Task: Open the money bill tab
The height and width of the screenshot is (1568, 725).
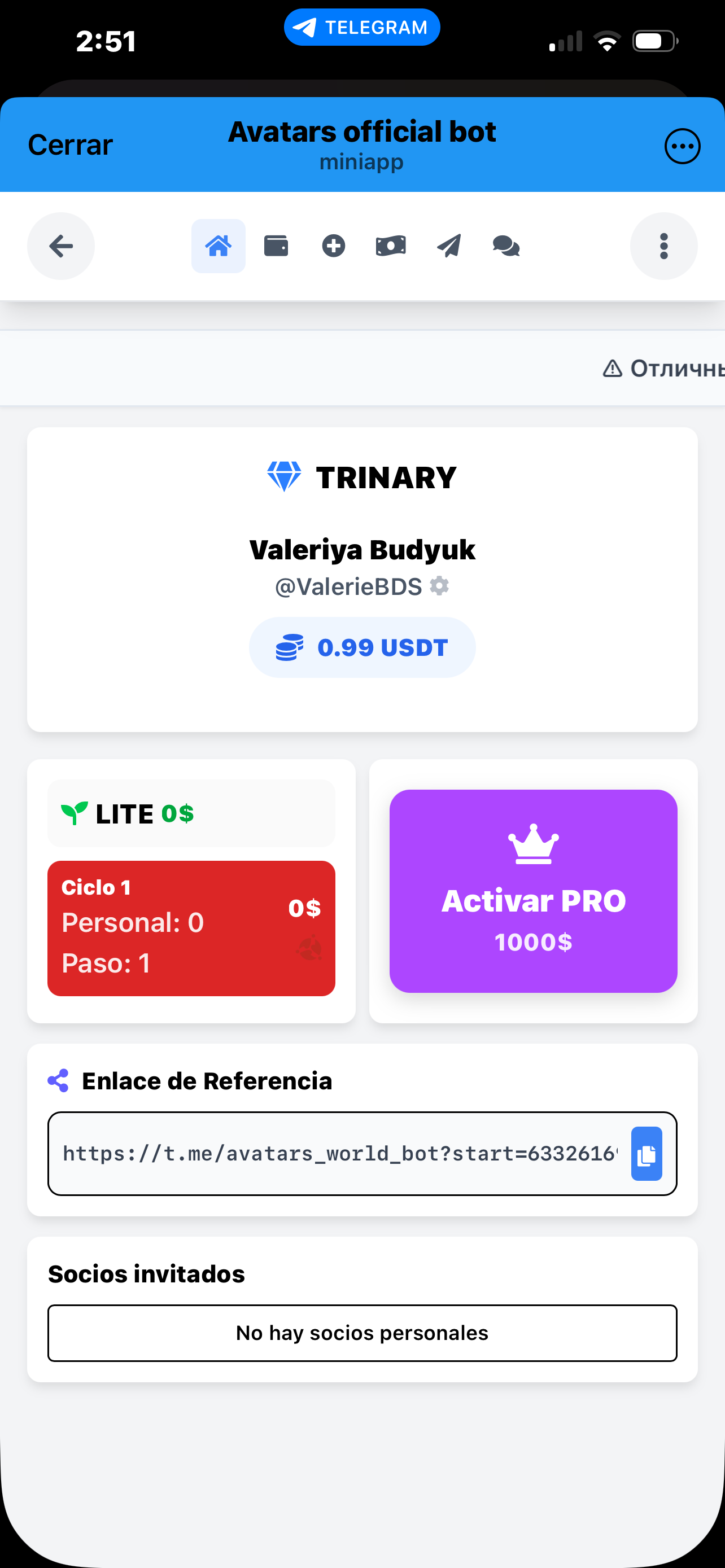Action: pyautogui.click(x=391, y=246)
